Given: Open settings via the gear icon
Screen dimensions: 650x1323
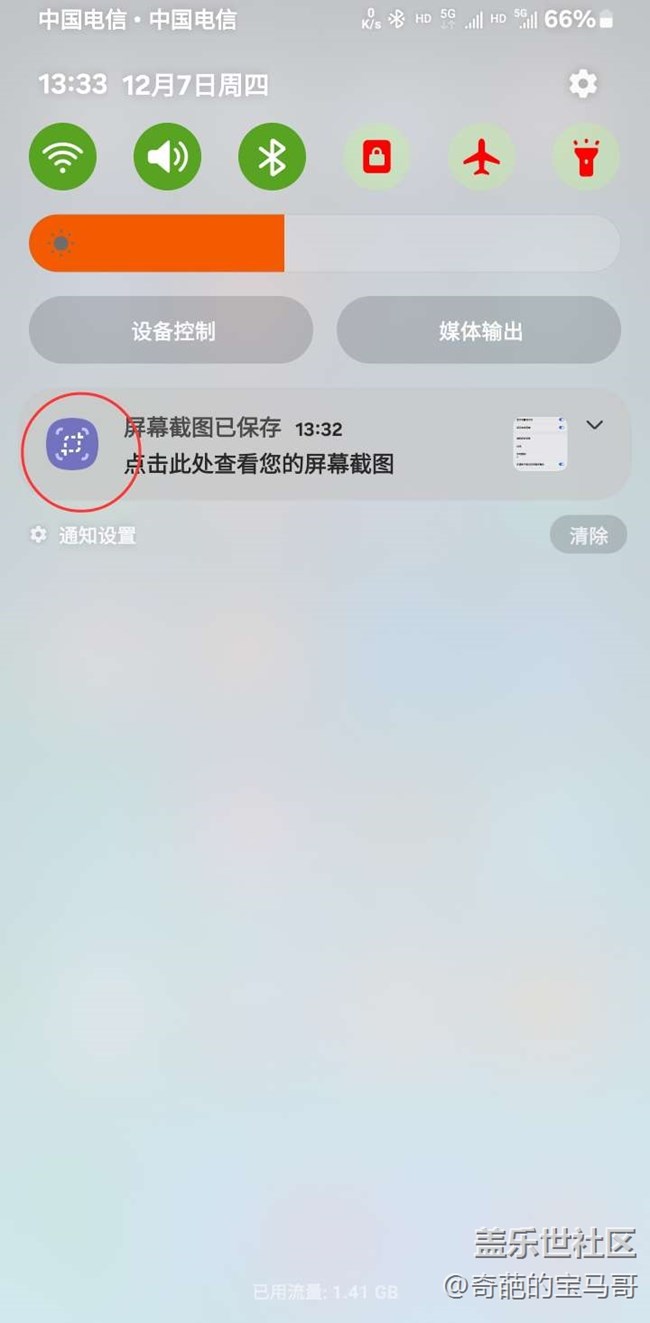Looking at the screenshot, I should tap(583, 84).
